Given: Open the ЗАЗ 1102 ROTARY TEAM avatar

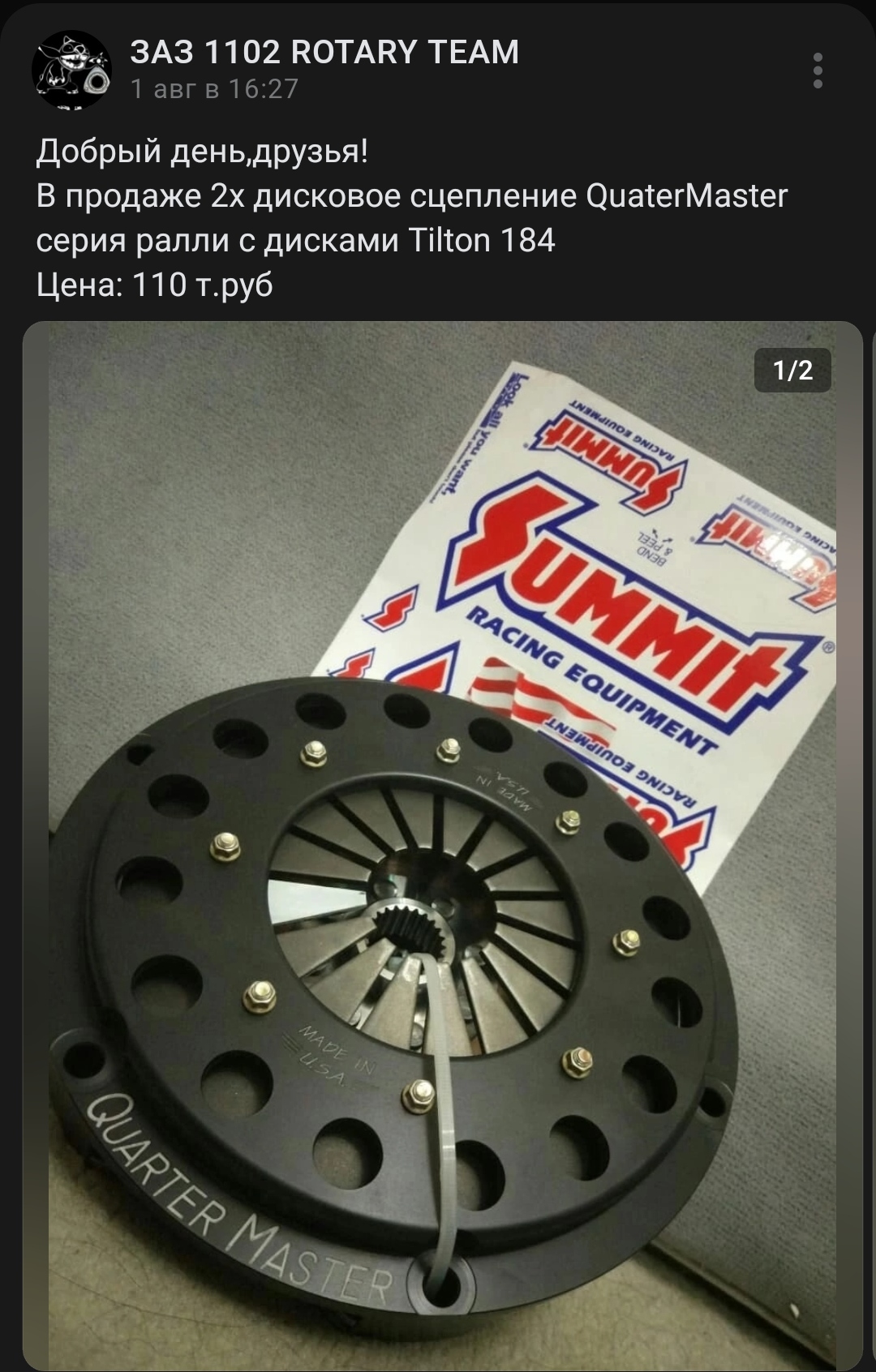Looking at the screenshot, I should point(71,70).
